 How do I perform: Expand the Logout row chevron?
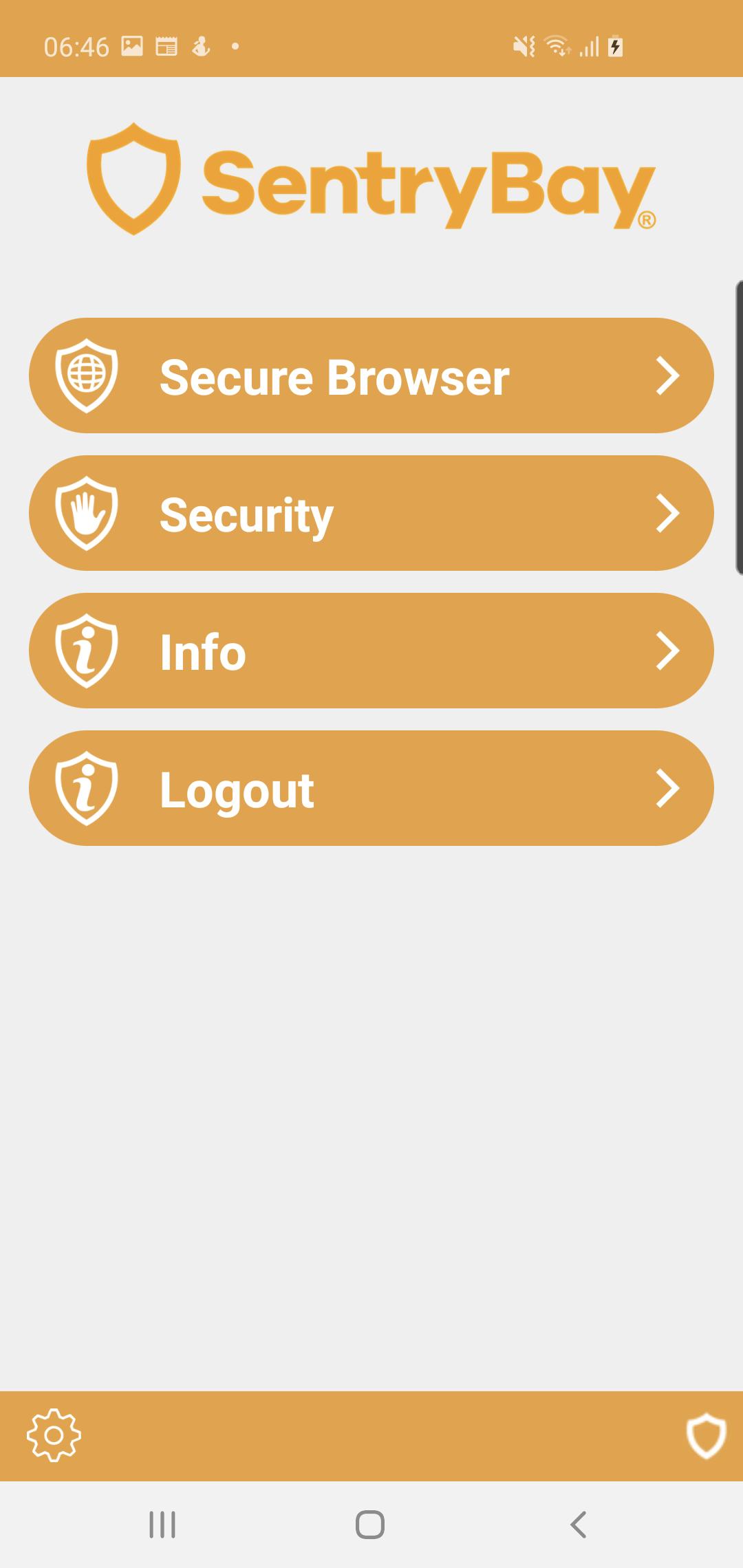(666, 788)
